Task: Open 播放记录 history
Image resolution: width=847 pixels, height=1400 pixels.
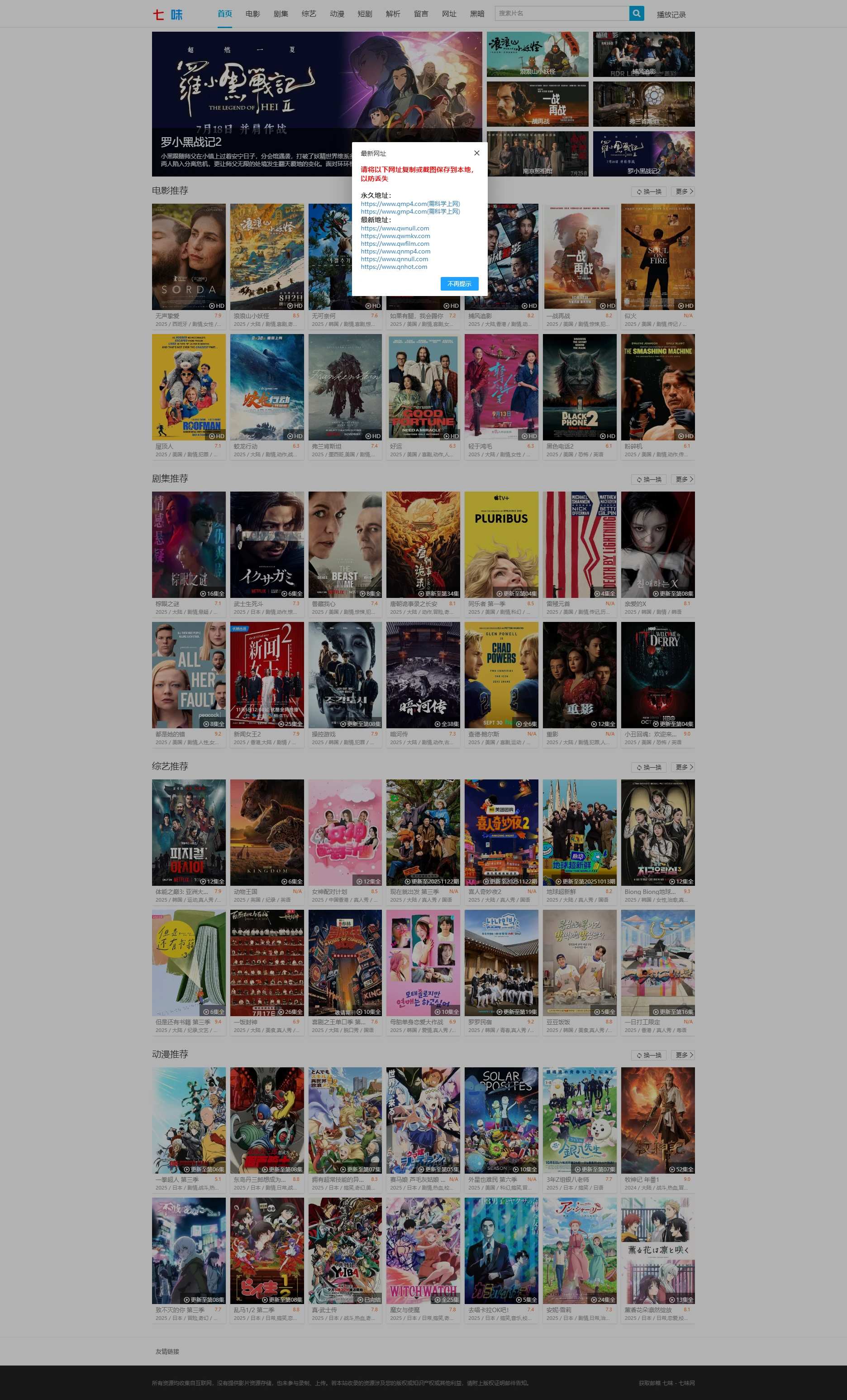Action: coord(671,15)
